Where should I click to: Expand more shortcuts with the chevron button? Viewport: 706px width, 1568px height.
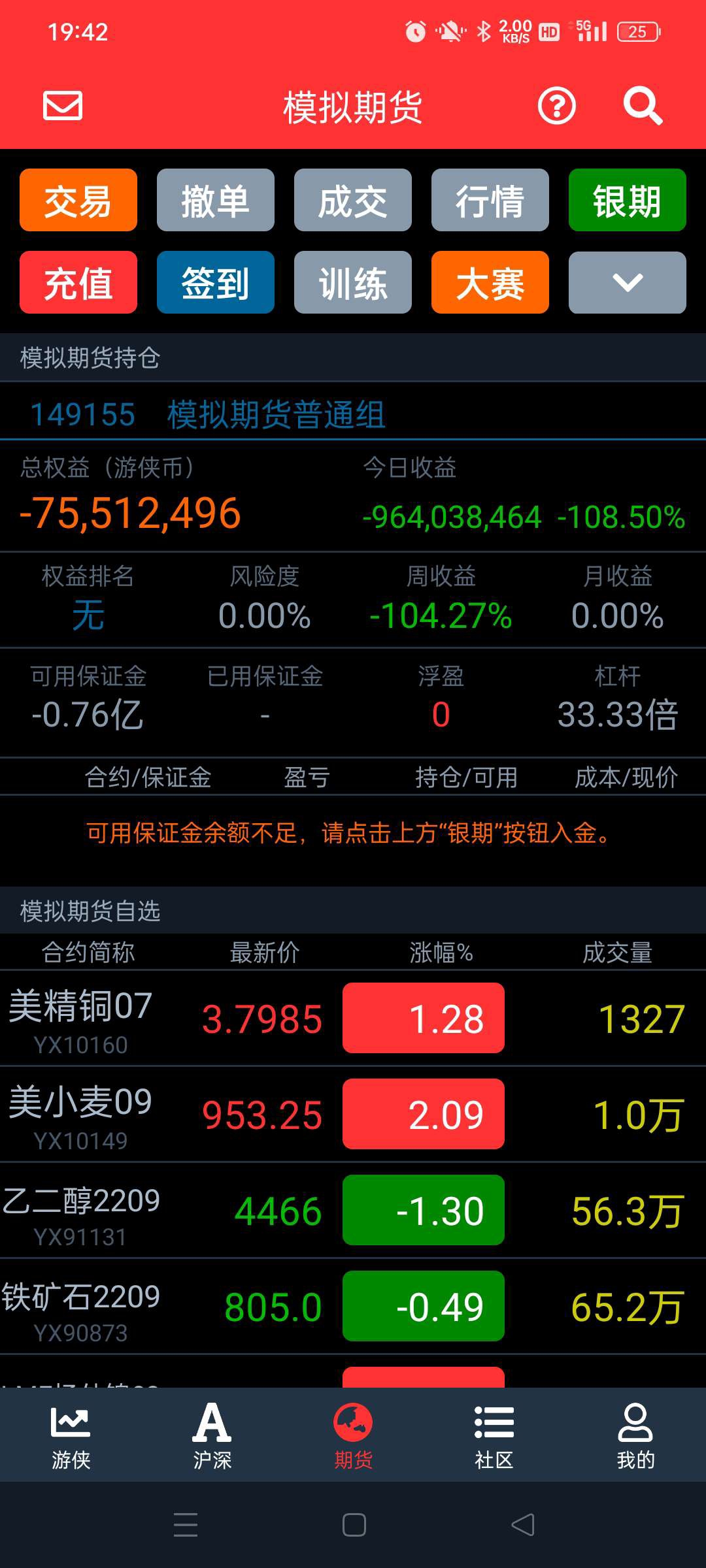(x=628, y=282)
